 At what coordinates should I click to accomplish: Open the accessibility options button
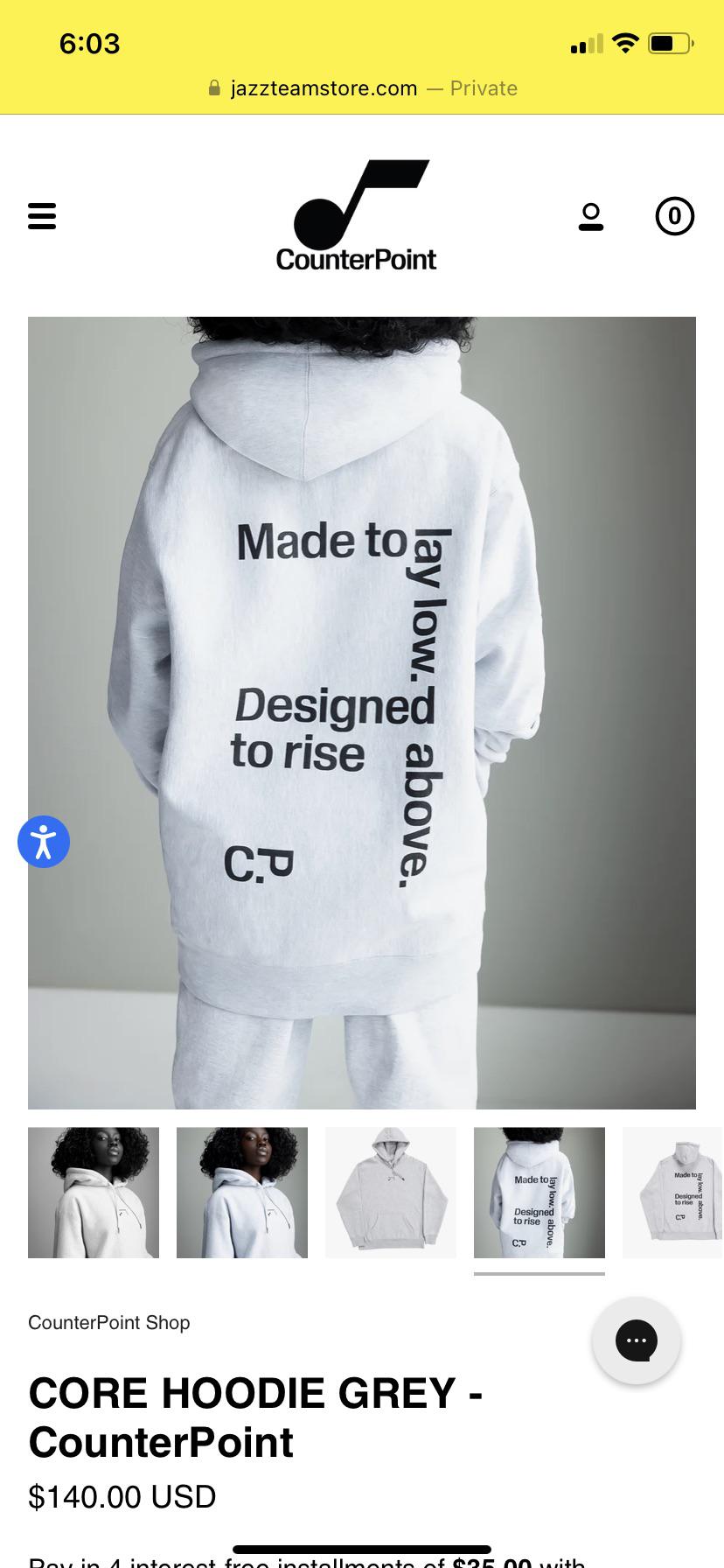coord(44,842)
